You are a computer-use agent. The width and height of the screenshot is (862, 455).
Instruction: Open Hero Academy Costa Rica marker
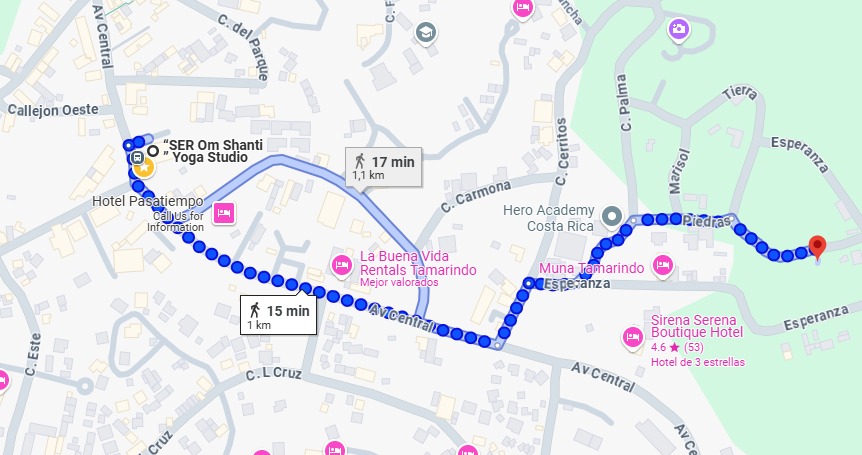(611, 214)
